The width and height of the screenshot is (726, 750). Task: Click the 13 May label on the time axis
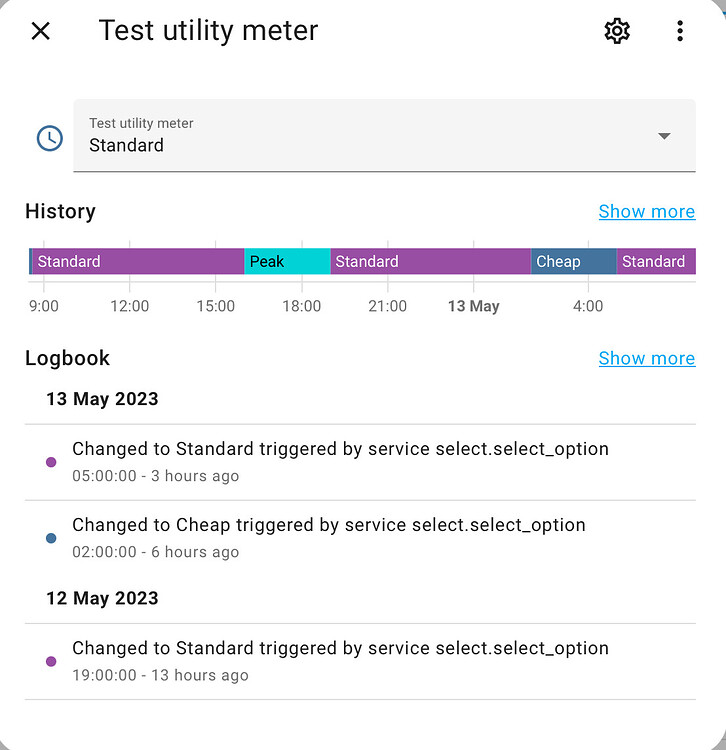pos(473,306)
